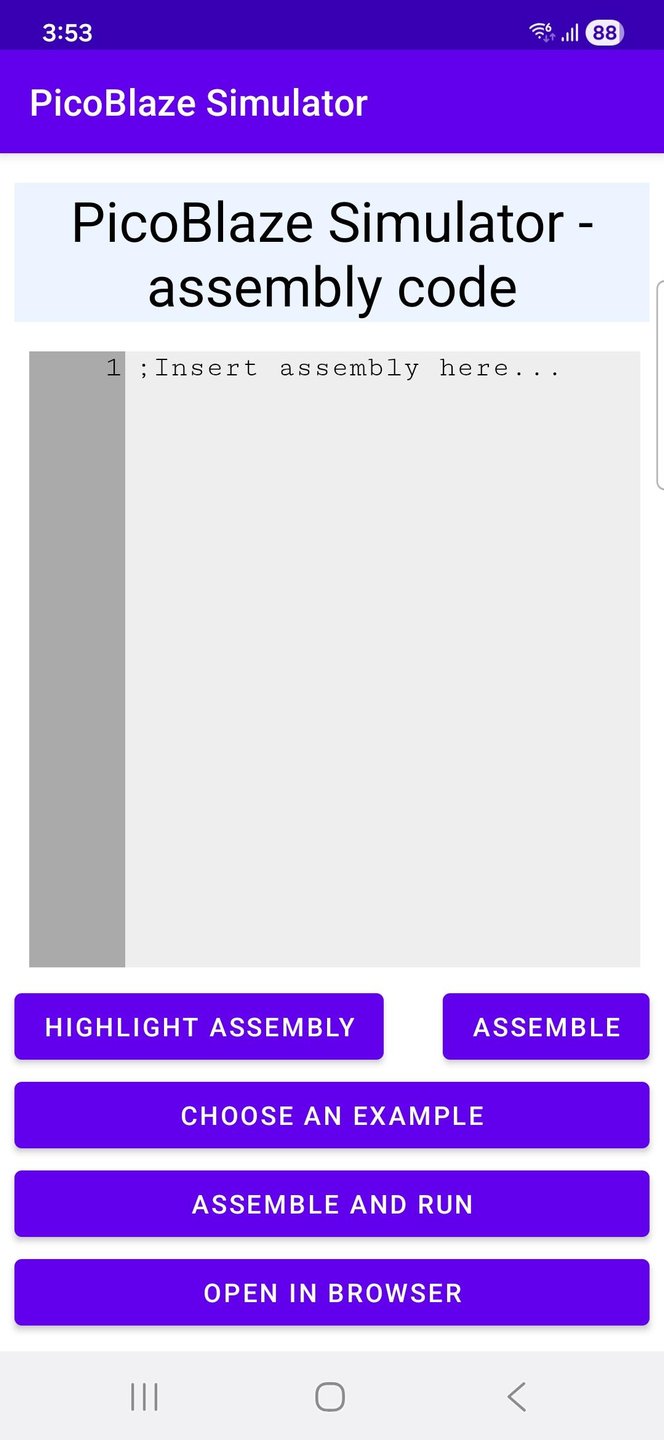Open recent apps from navigation bar
The width and height of the screenshot is (664, 1440).
[x=145, y=1397]
